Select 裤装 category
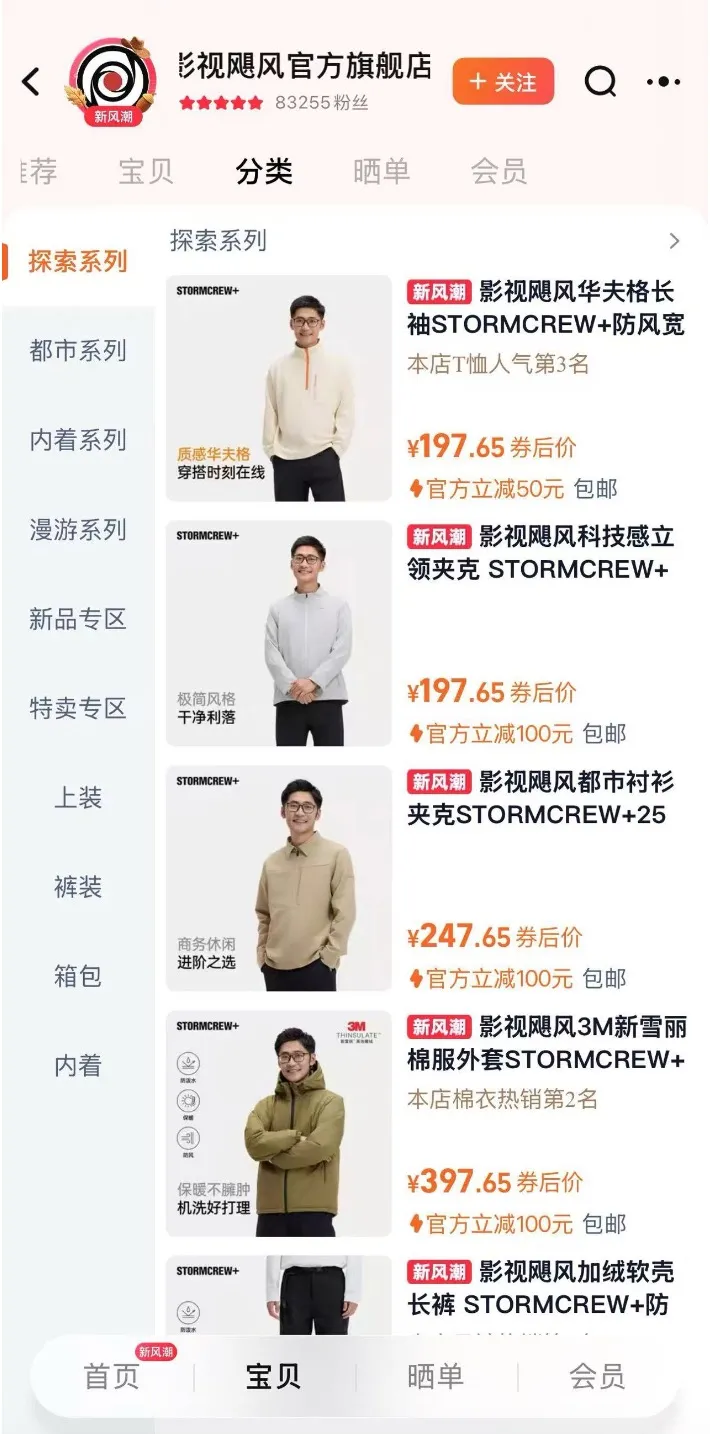The width and height of the screenshot is (710, 1434). click(78, 887)
